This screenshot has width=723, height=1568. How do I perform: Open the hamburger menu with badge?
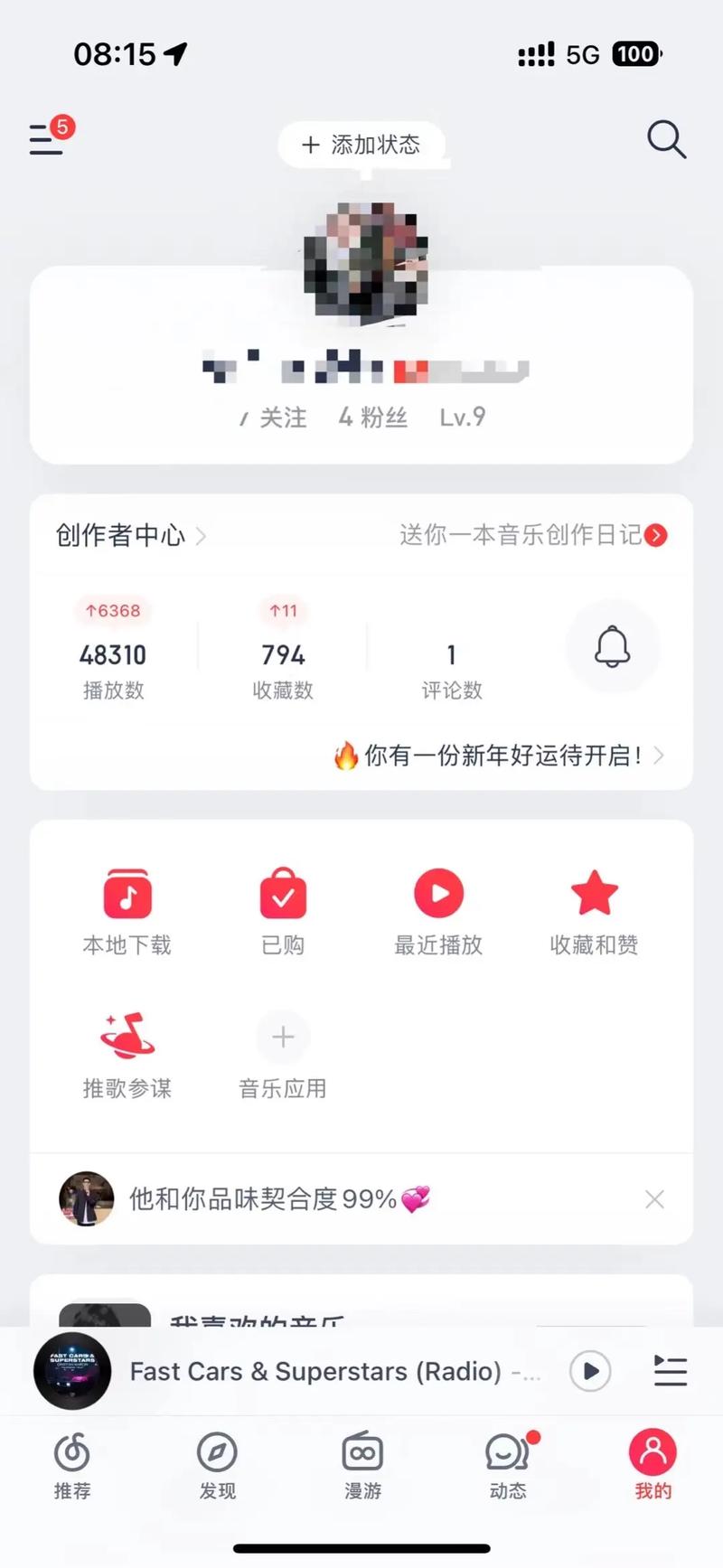point(47,140)
